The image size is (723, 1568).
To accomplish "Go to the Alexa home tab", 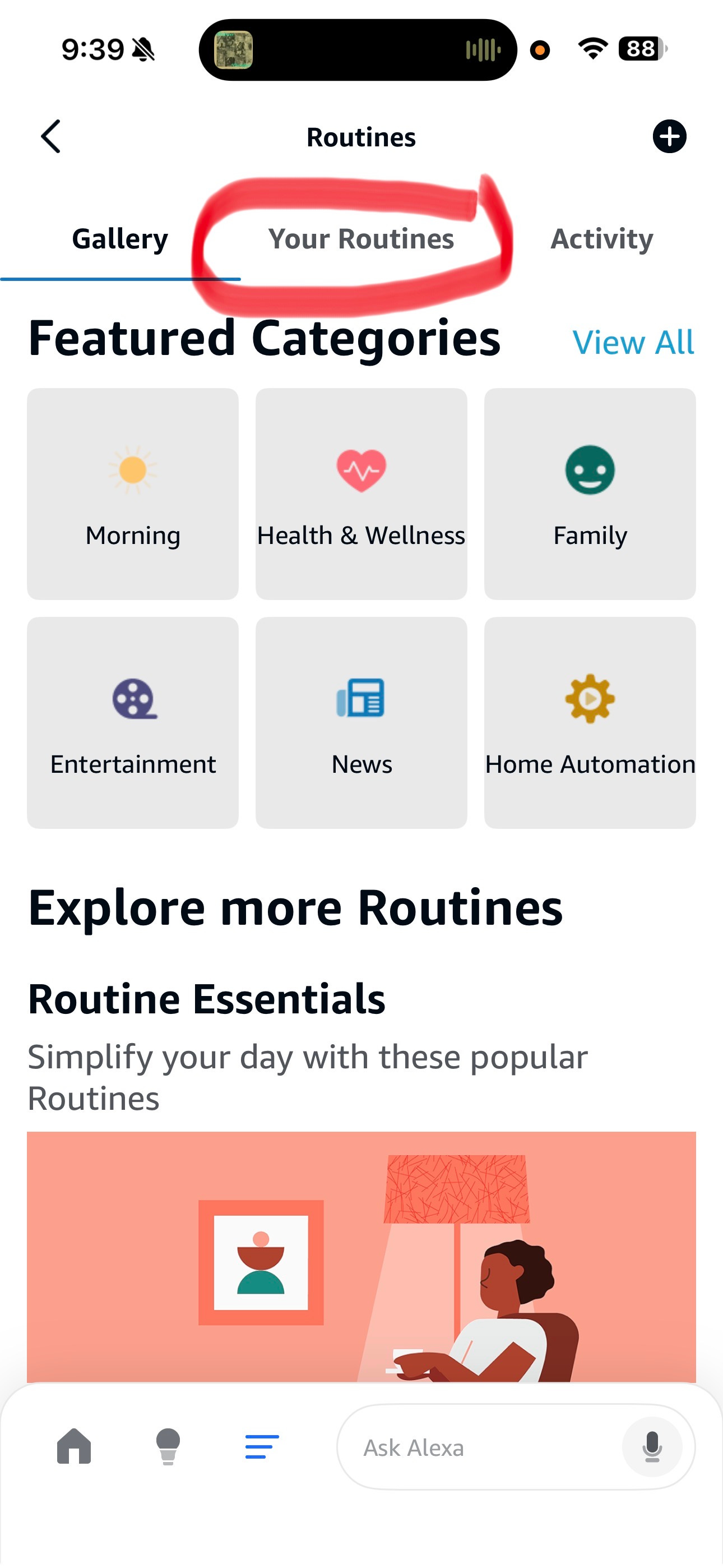I will pyautogui.click(x=74, y=1446).
